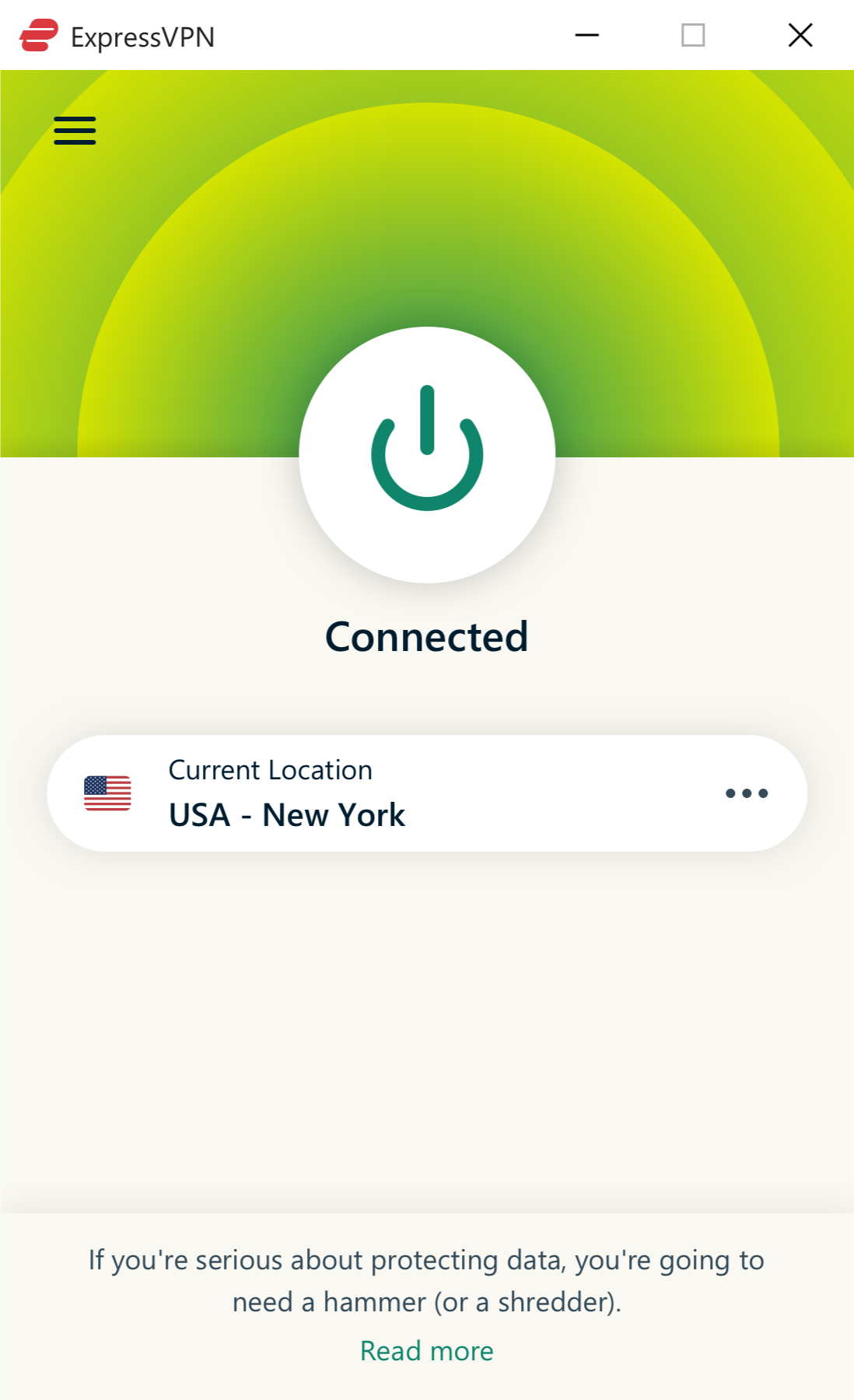This screenshot has height=1400, width=854.
Task: Click the Read more link
Action: [x=426, y=1351]
